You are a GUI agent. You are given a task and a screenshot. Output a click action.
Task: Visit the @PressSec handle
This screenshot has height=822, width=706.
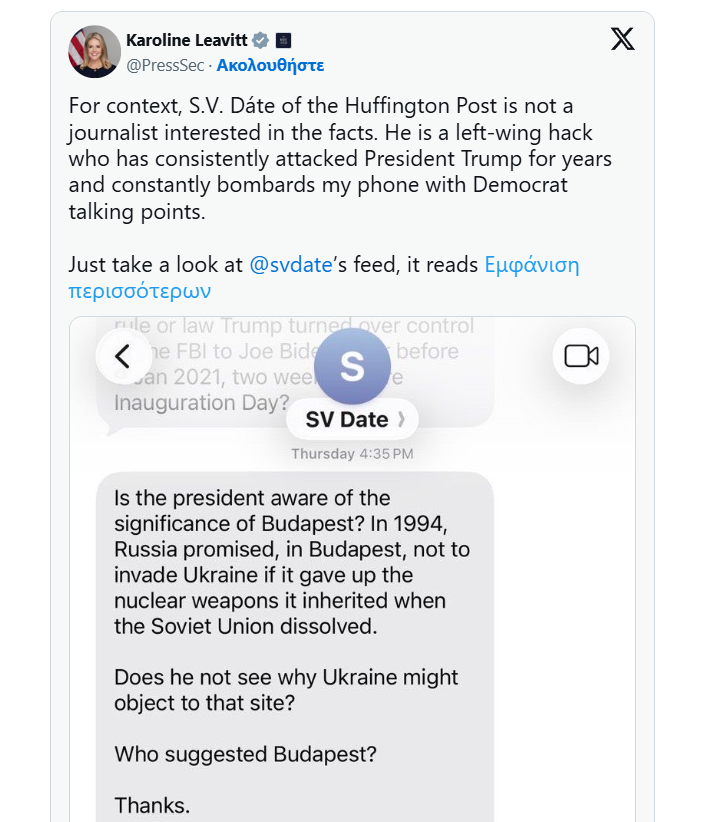[165, 65]
